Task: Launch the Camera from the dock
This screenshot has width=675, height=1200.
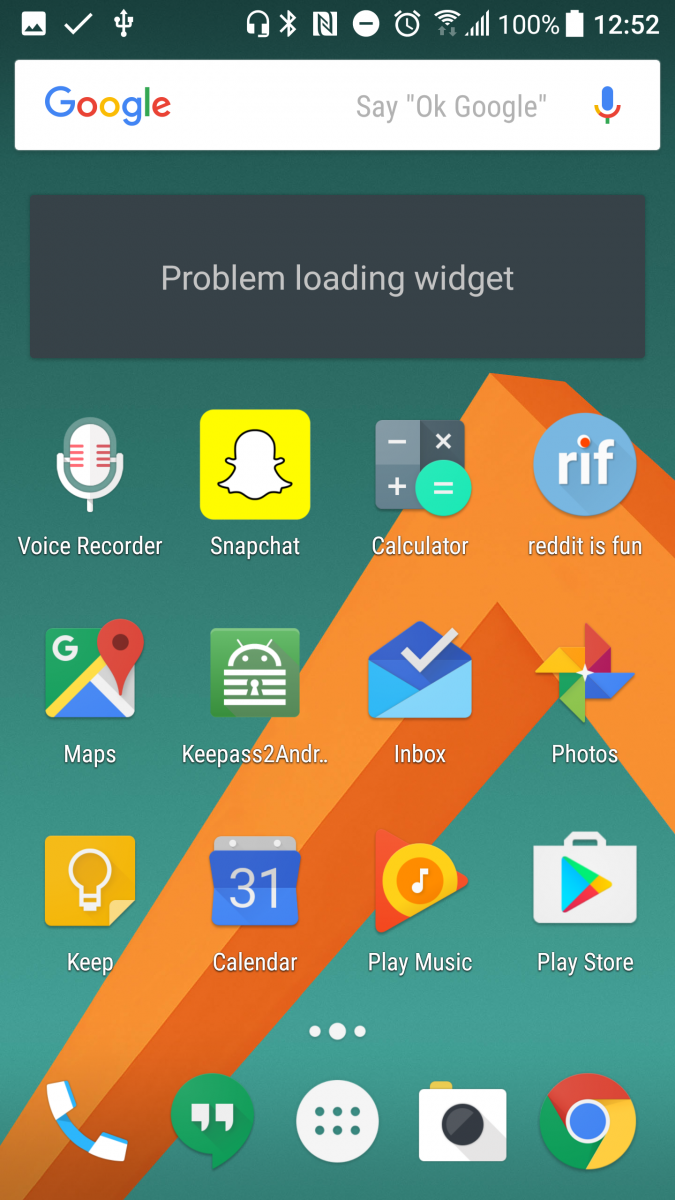Action: pyautogui.click(x=462, y=1122)
